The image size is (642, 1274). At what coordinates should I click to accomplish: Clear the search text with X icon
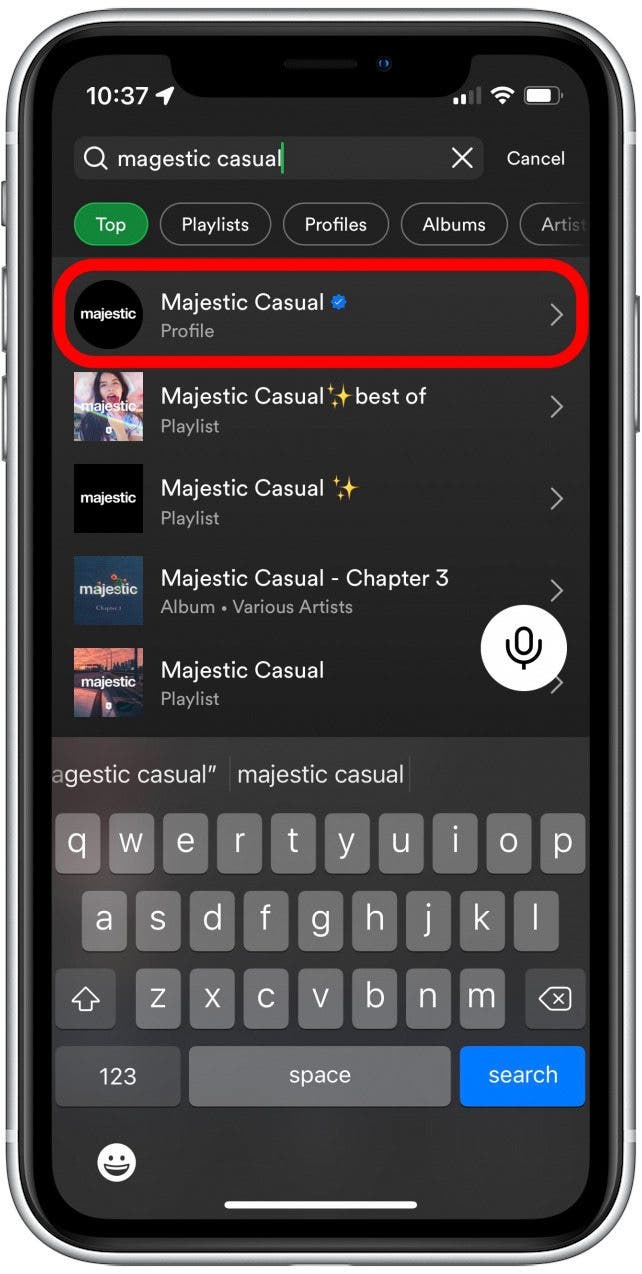pyautogui.click(x=462, y=158)
